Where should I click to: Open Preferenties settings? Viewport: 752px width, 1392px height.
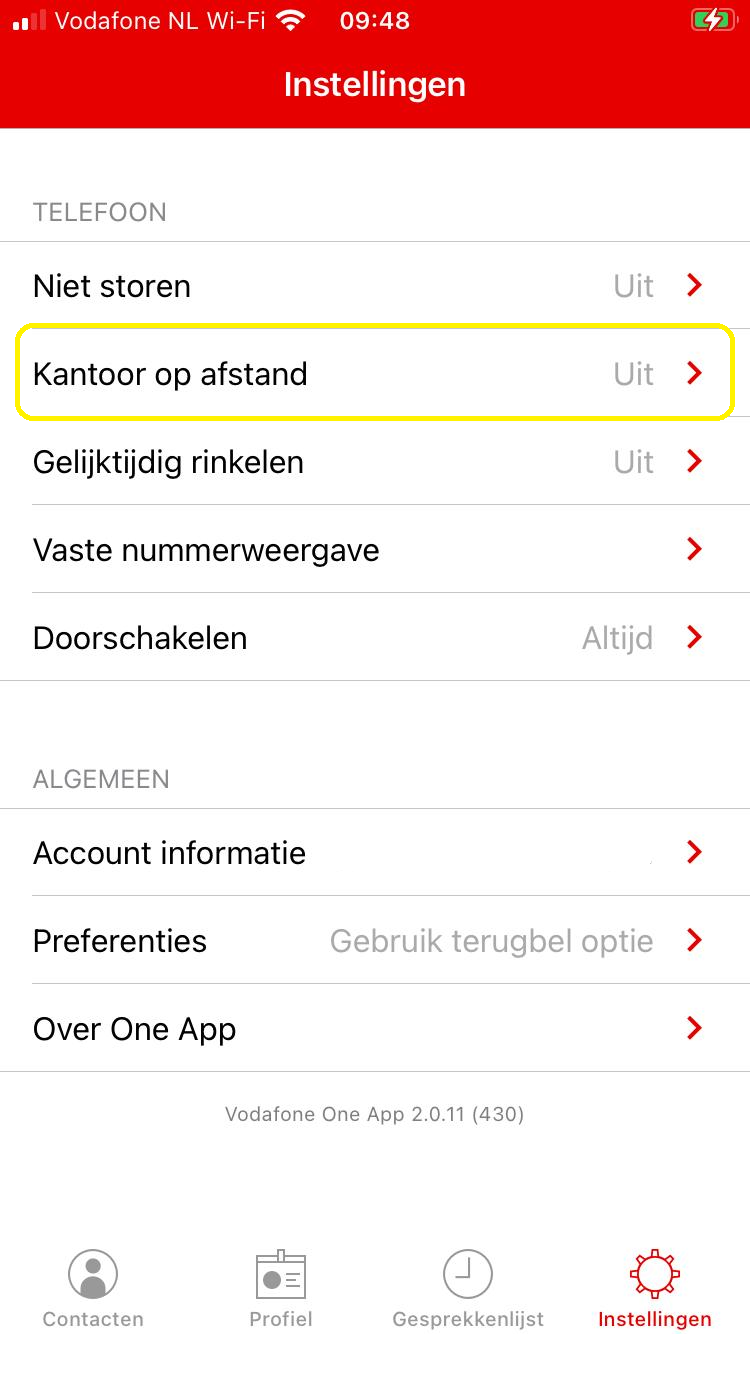376,941
